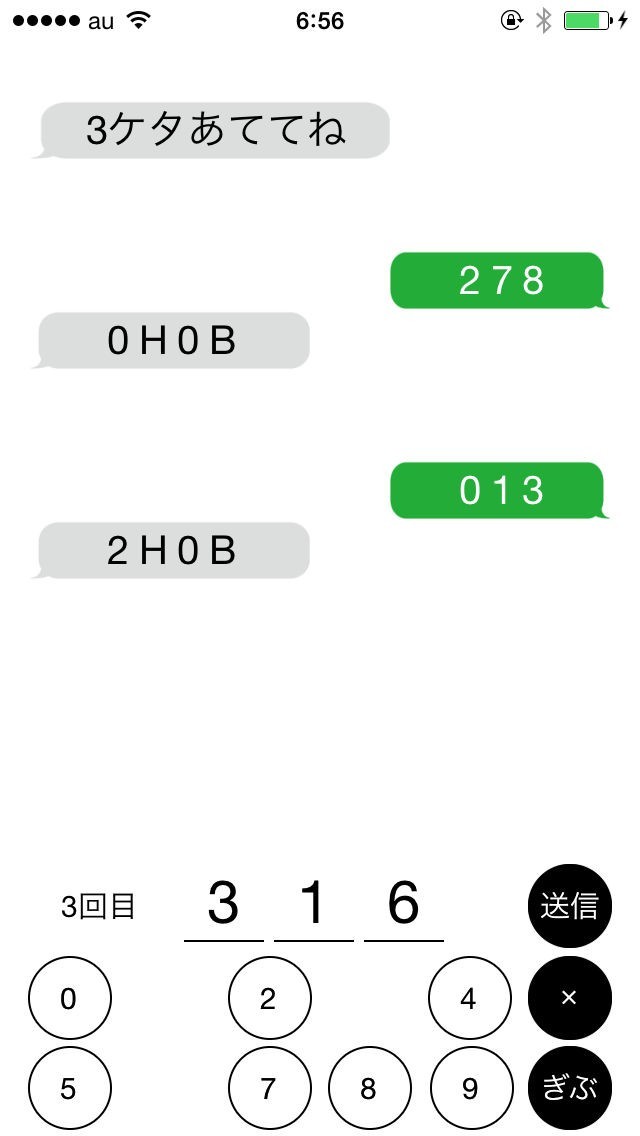
Task: Tap number 5 on the keypad
Action: click(x=69, y=1088)
